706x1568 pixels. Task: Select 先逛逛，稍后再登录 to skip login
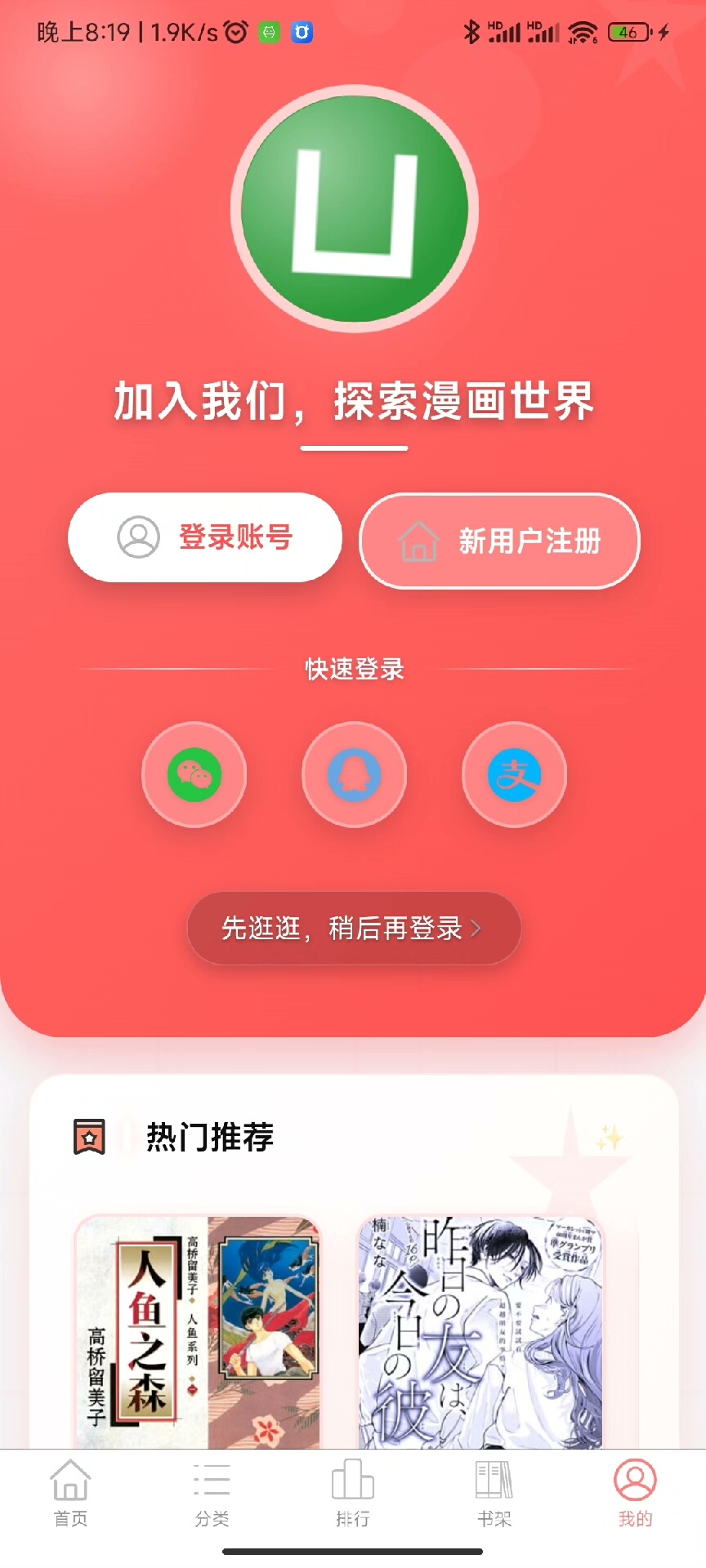[x=354, y=929]
